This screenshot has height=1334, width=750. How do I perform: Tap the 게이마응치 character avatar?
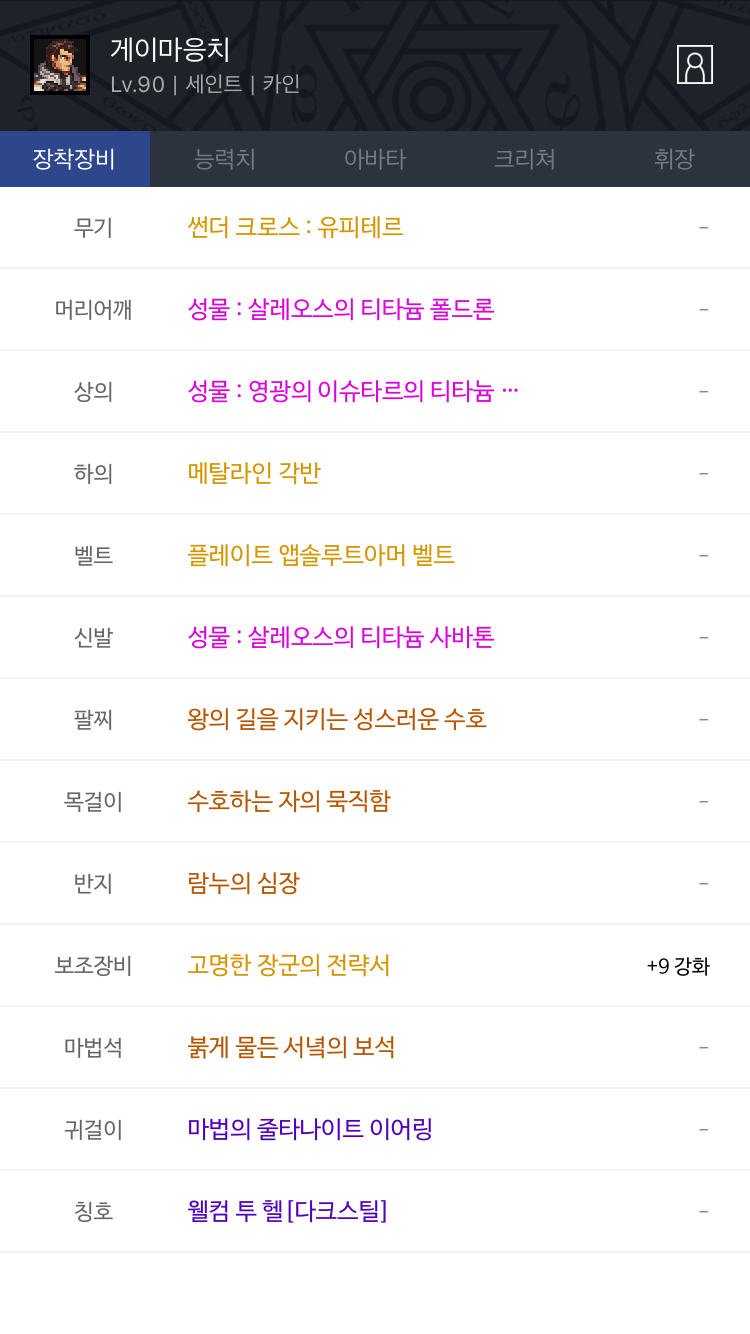point(60,65)
